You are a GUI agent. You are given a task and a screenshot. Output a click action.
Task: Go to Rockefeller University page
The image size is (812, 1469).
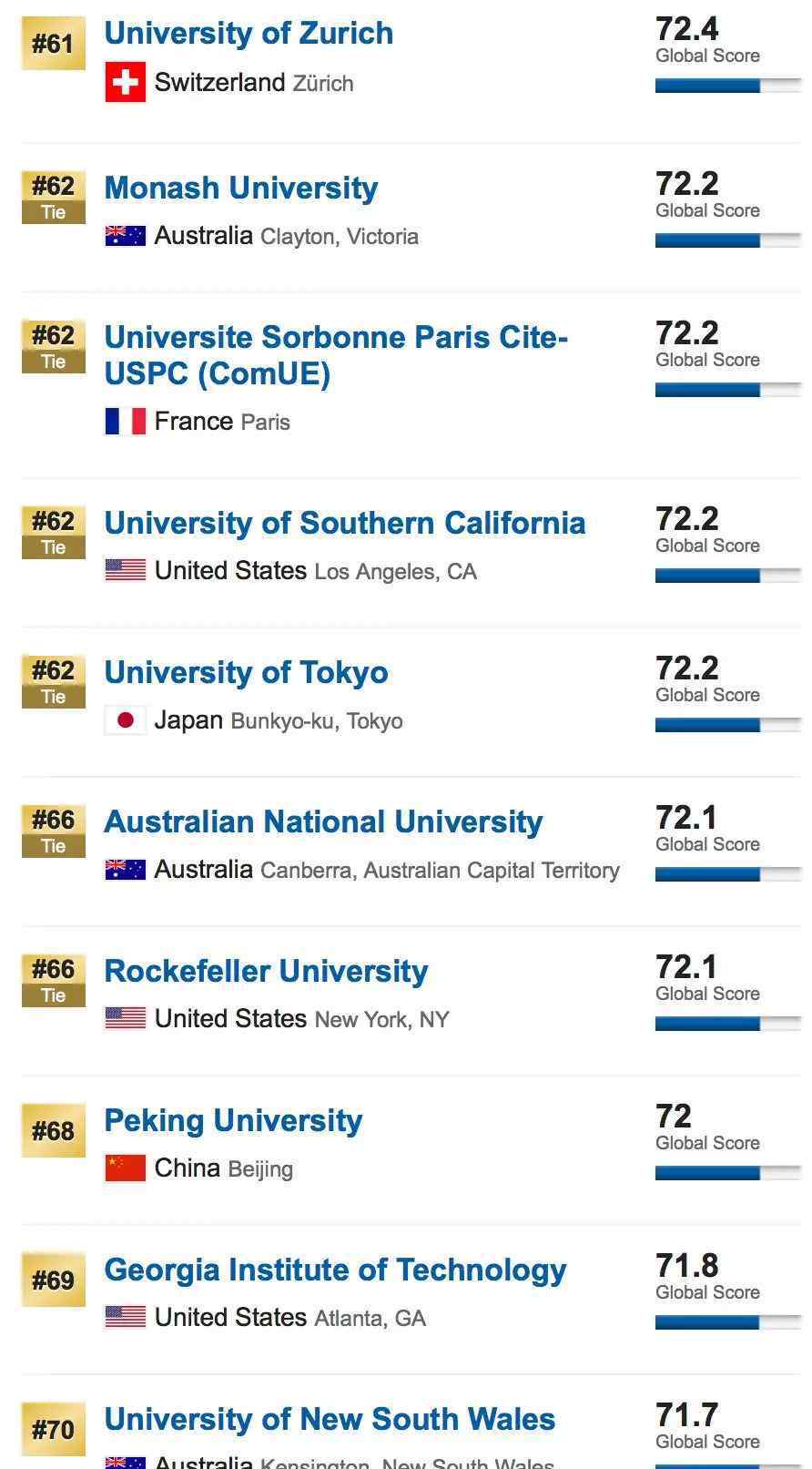[x=266, y=972]
